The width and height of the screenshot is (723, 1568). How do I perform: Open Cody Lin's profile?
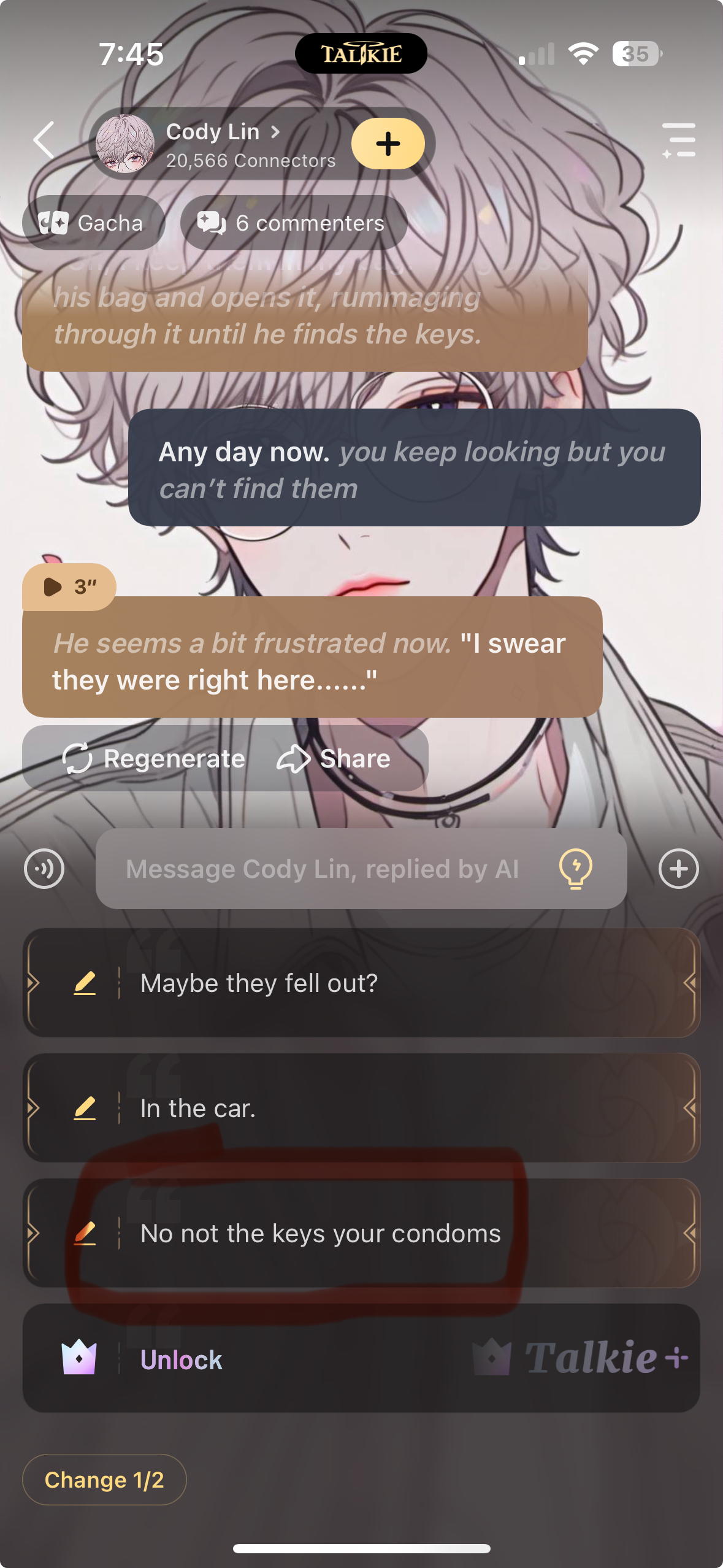(221, 144)
